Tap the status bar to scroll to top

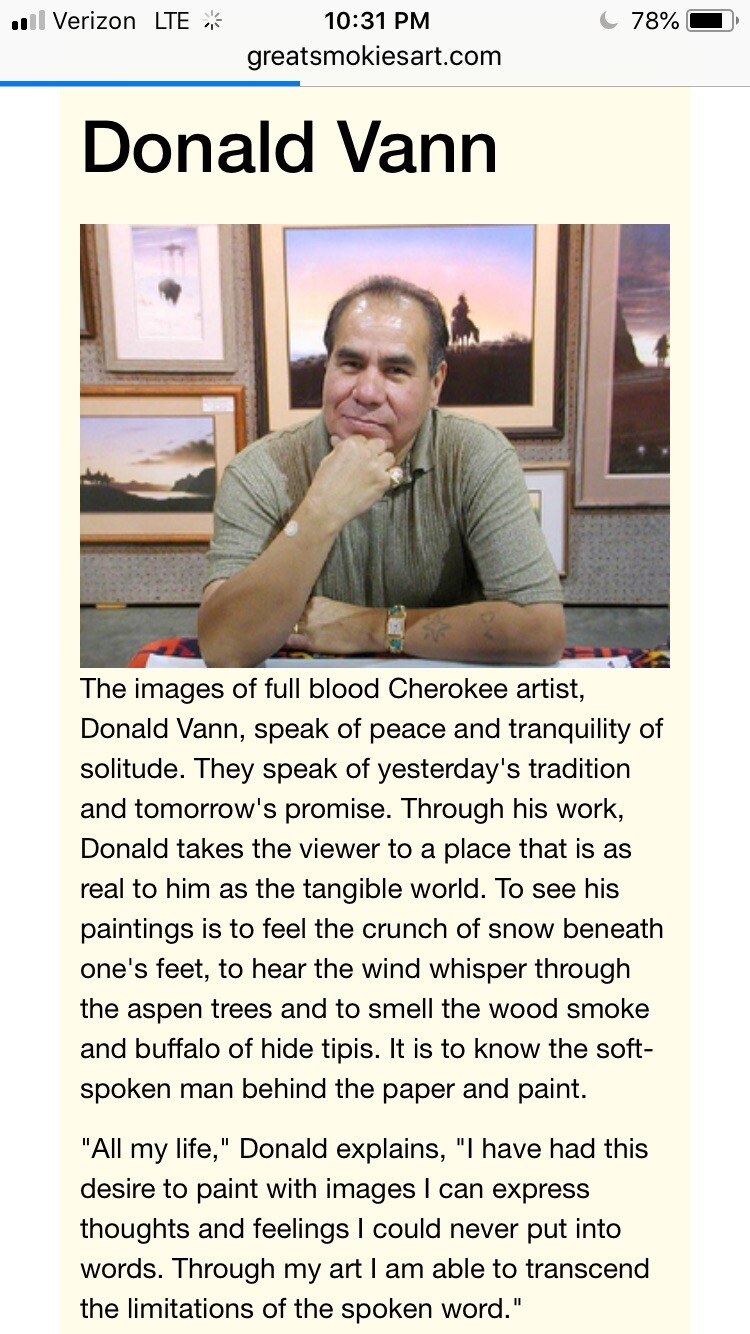click(375, 19)
